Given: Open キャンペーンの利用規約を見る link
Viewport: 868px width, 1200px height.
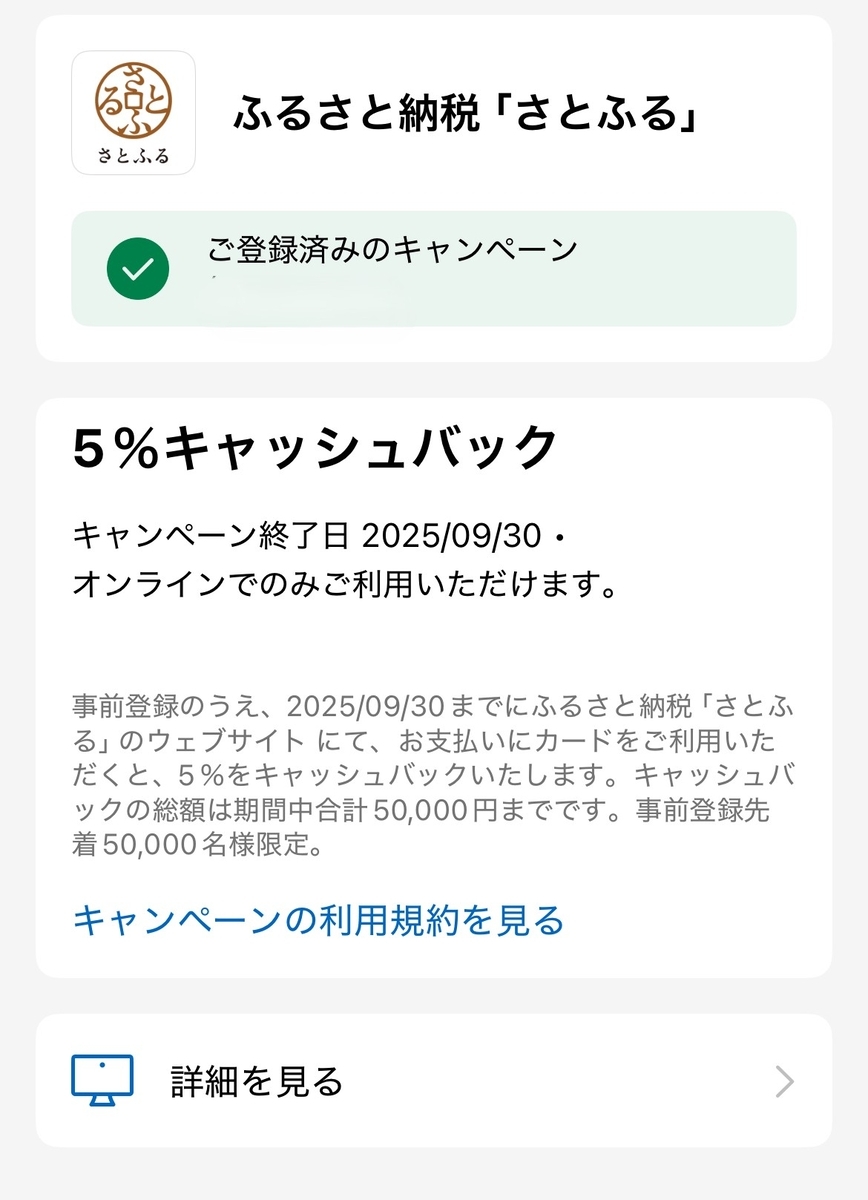Looking at the screenshot, I should (319, 924).
